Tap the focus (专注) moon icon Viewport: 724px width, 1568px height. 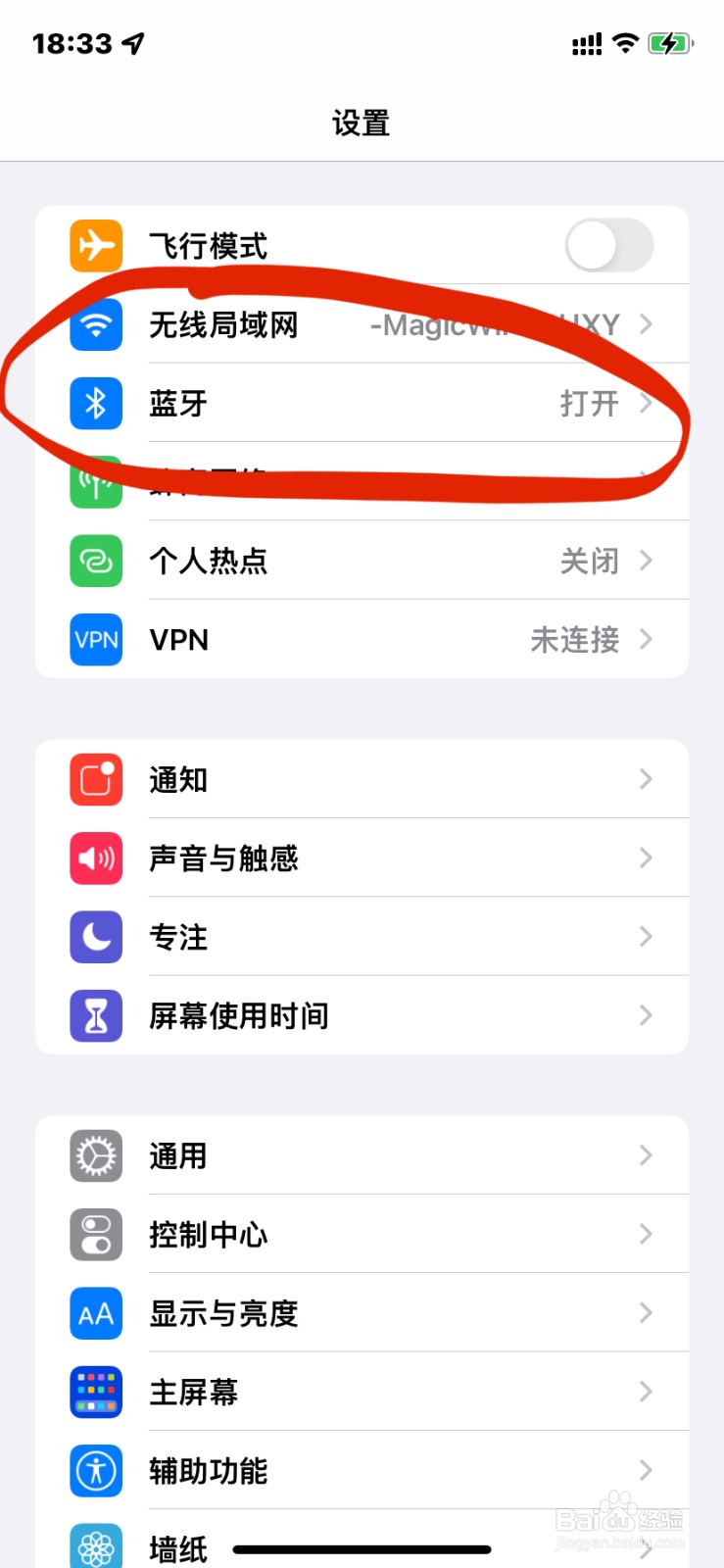(x=95, y=937)
